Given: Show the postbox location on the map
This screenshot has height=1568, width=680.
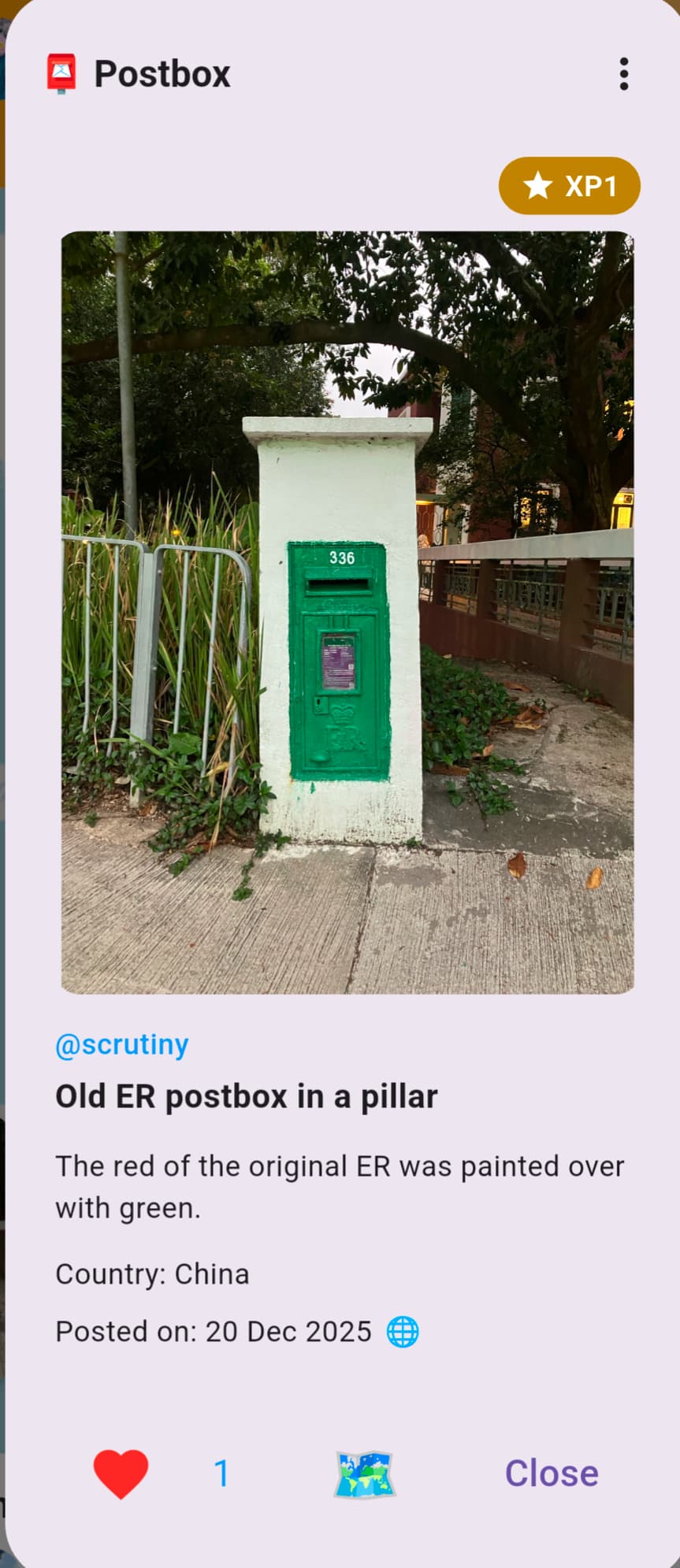Looking at the screenshot, I should pos(364,1473).
